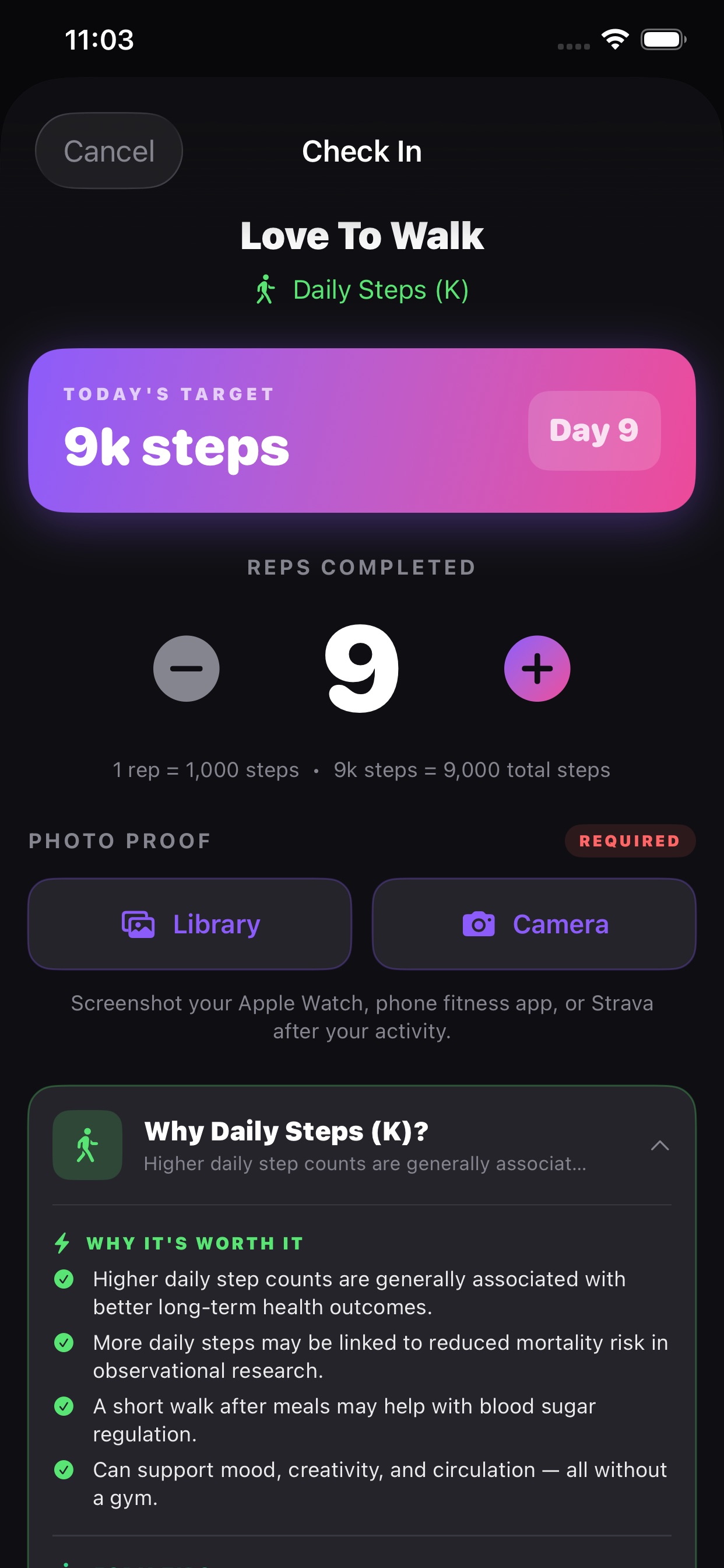Collapse the Why Daily Steps (K) section

659,1146
